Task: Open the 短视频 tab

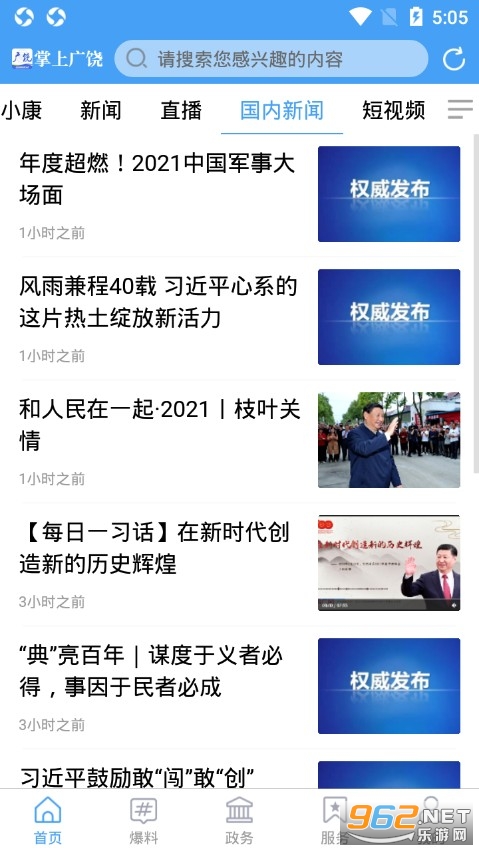Action: click(393, 110)
